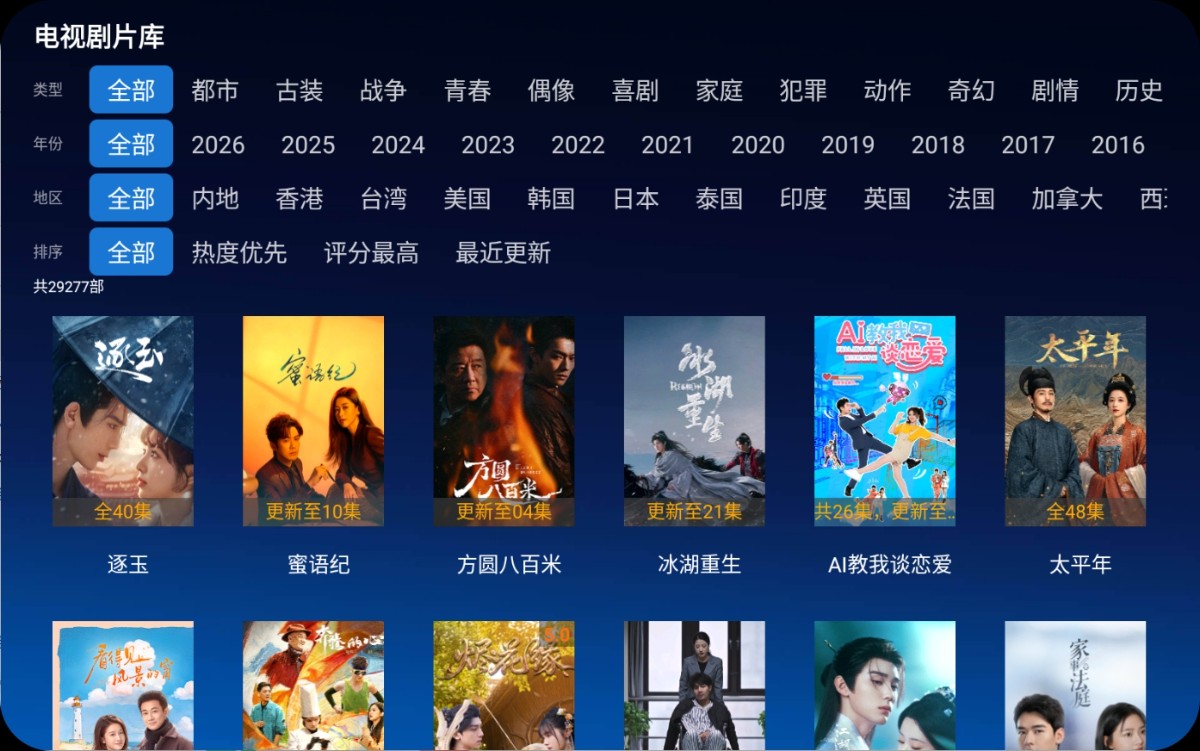Filter by 犯罪 genre
1200x751 pixels.
pyautogui.click(x=803, y=91)
